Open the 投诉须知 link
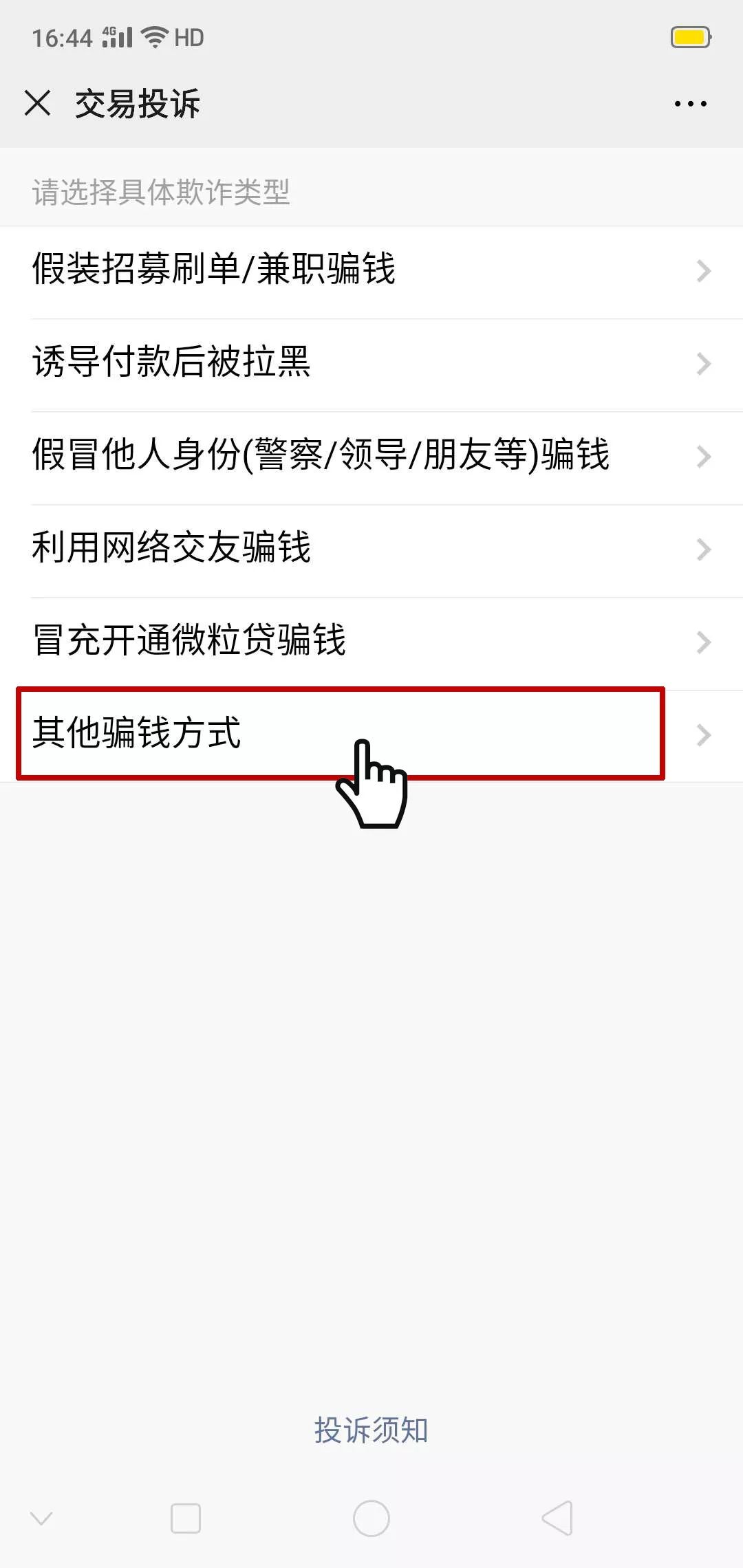 pyautogui.click(x=371, y=1430)
